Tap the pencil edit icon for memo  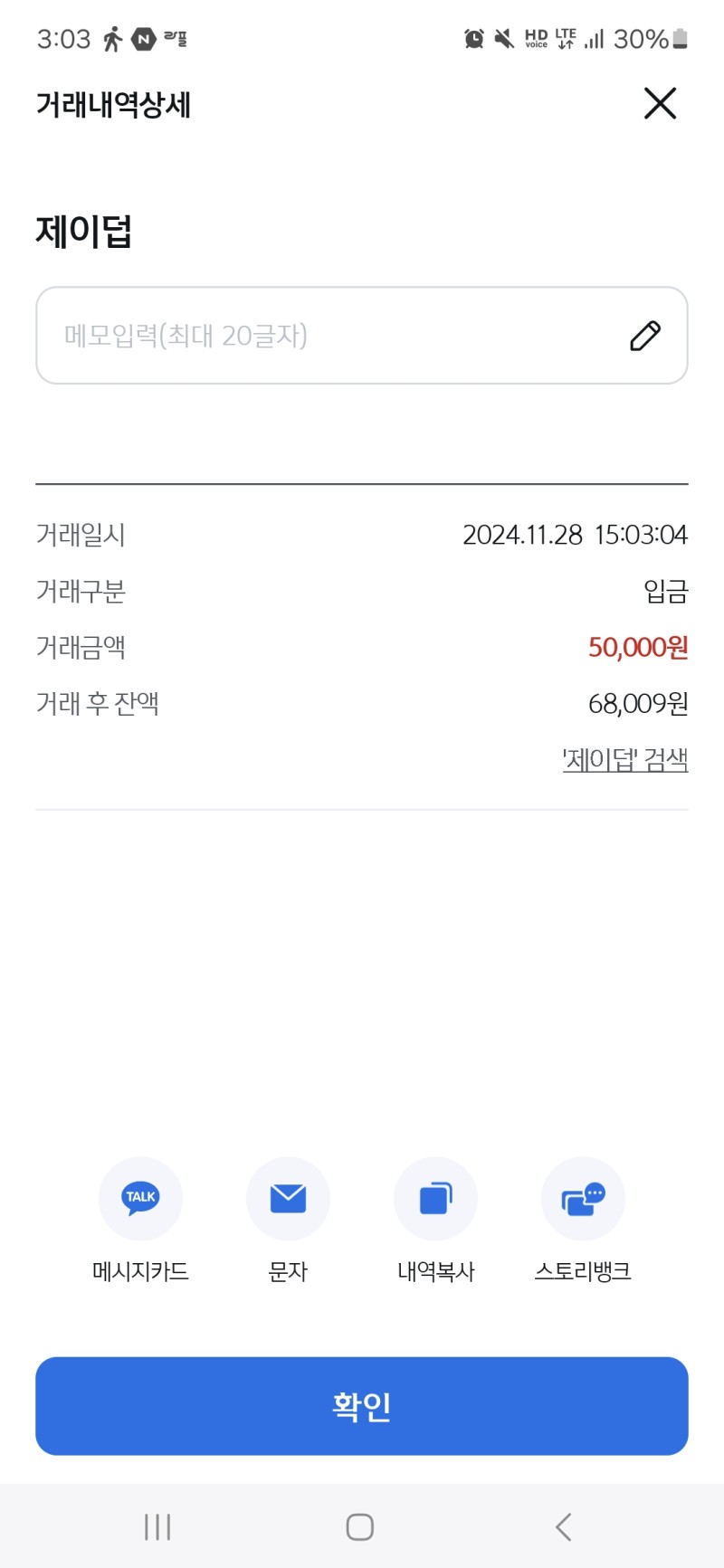tap(645, 336)
